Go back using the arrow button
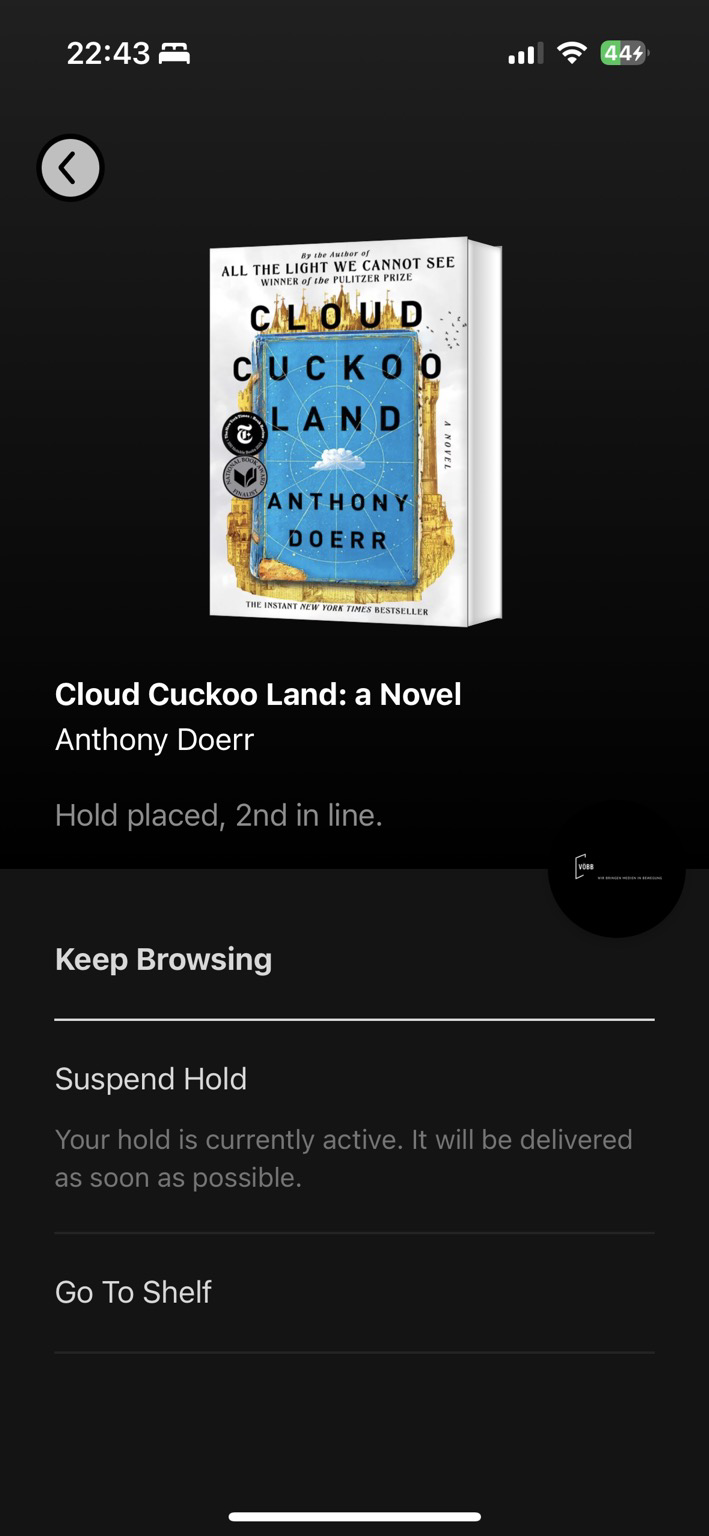Viewport: 709px width, 1536px height. tap(70, 168)
